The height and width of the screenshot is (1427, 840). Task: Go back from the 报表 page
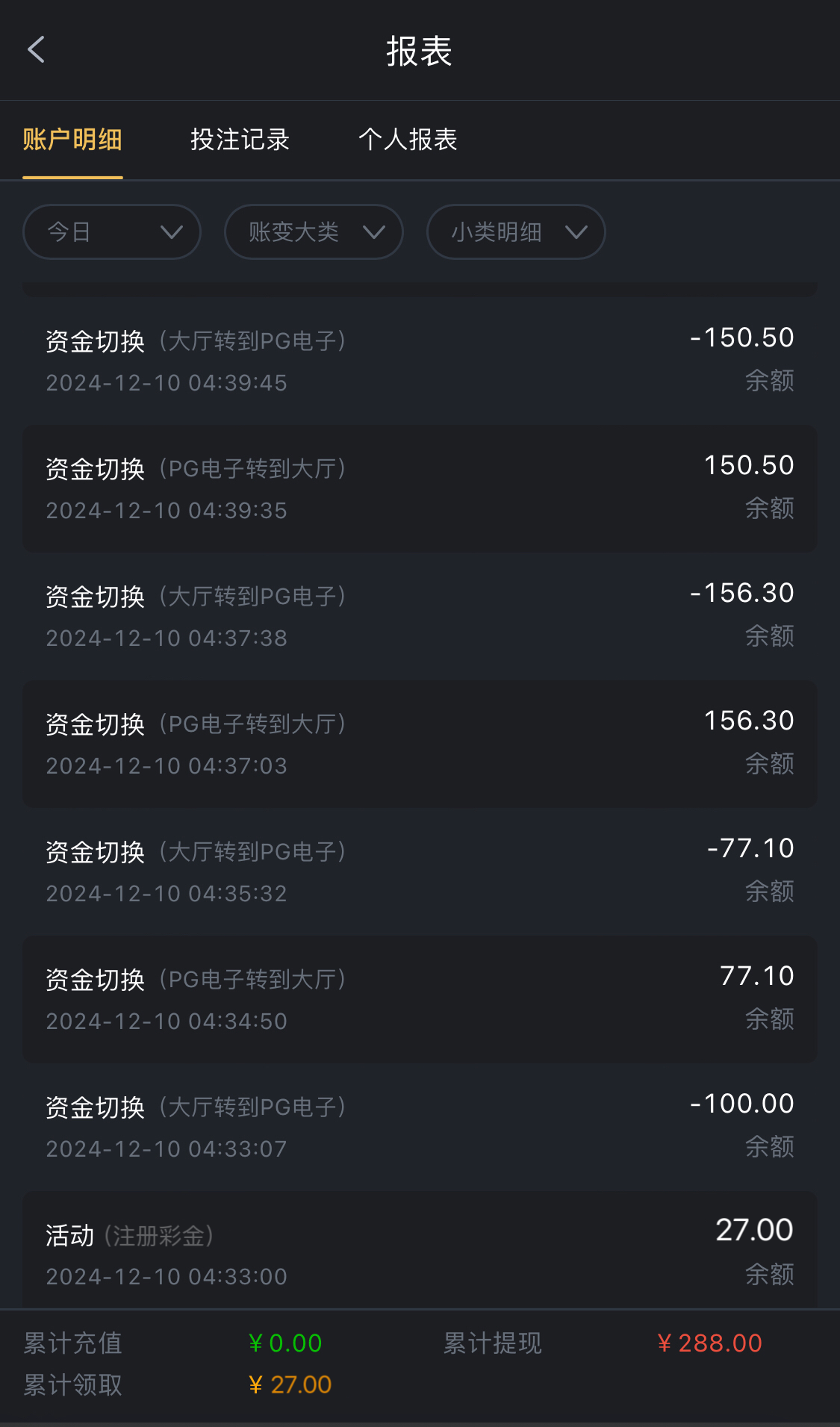pyautogui.click(x=36, y=50)
